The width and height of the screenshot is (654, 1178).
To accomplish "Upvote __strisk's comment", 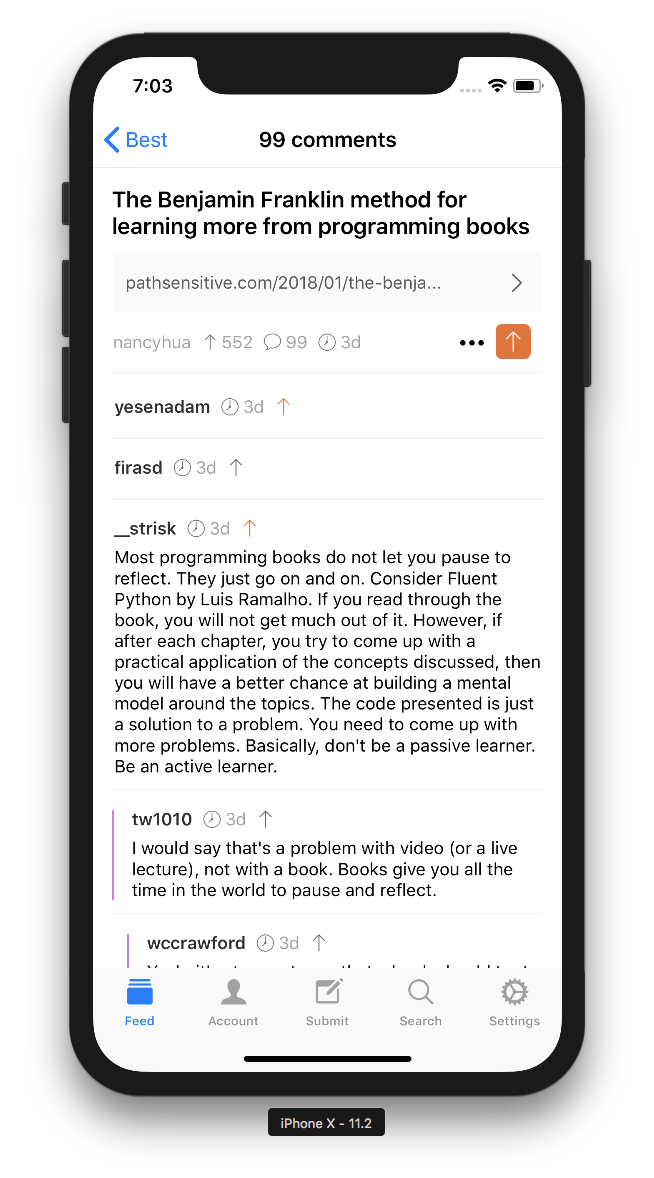I will pos(250,528).
